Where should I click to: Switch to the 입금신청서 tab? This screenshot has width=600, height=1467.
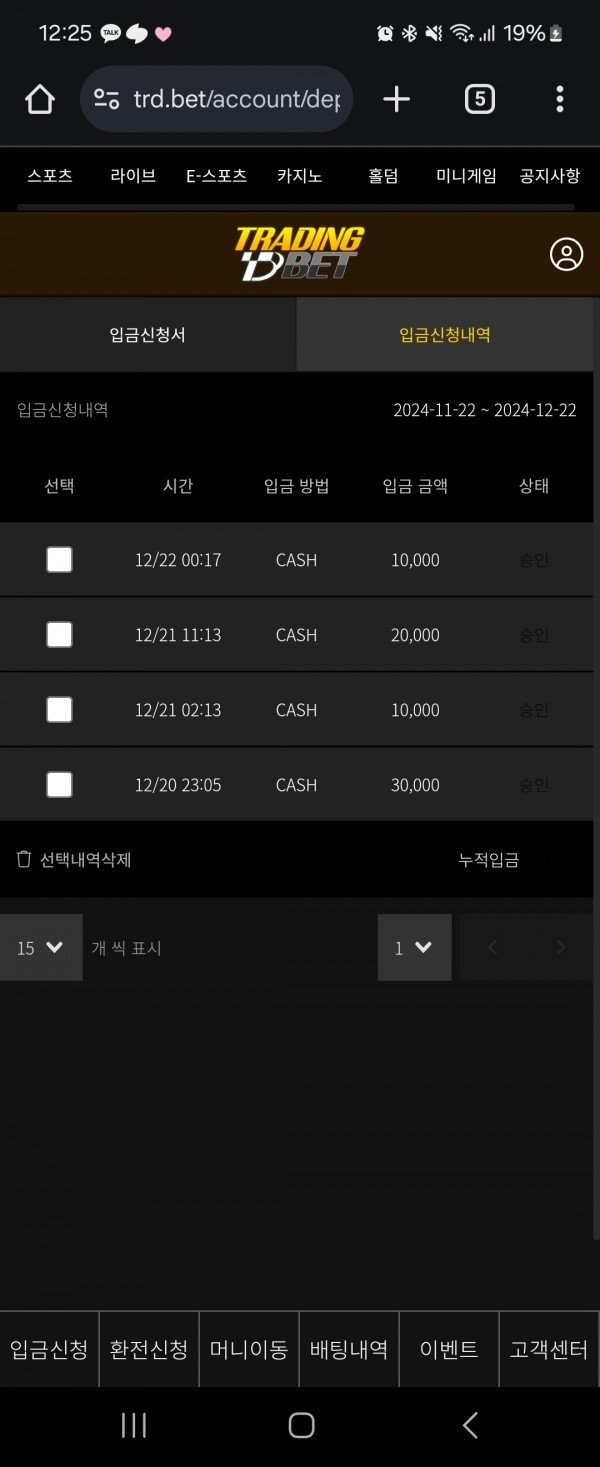coord(148,335)
